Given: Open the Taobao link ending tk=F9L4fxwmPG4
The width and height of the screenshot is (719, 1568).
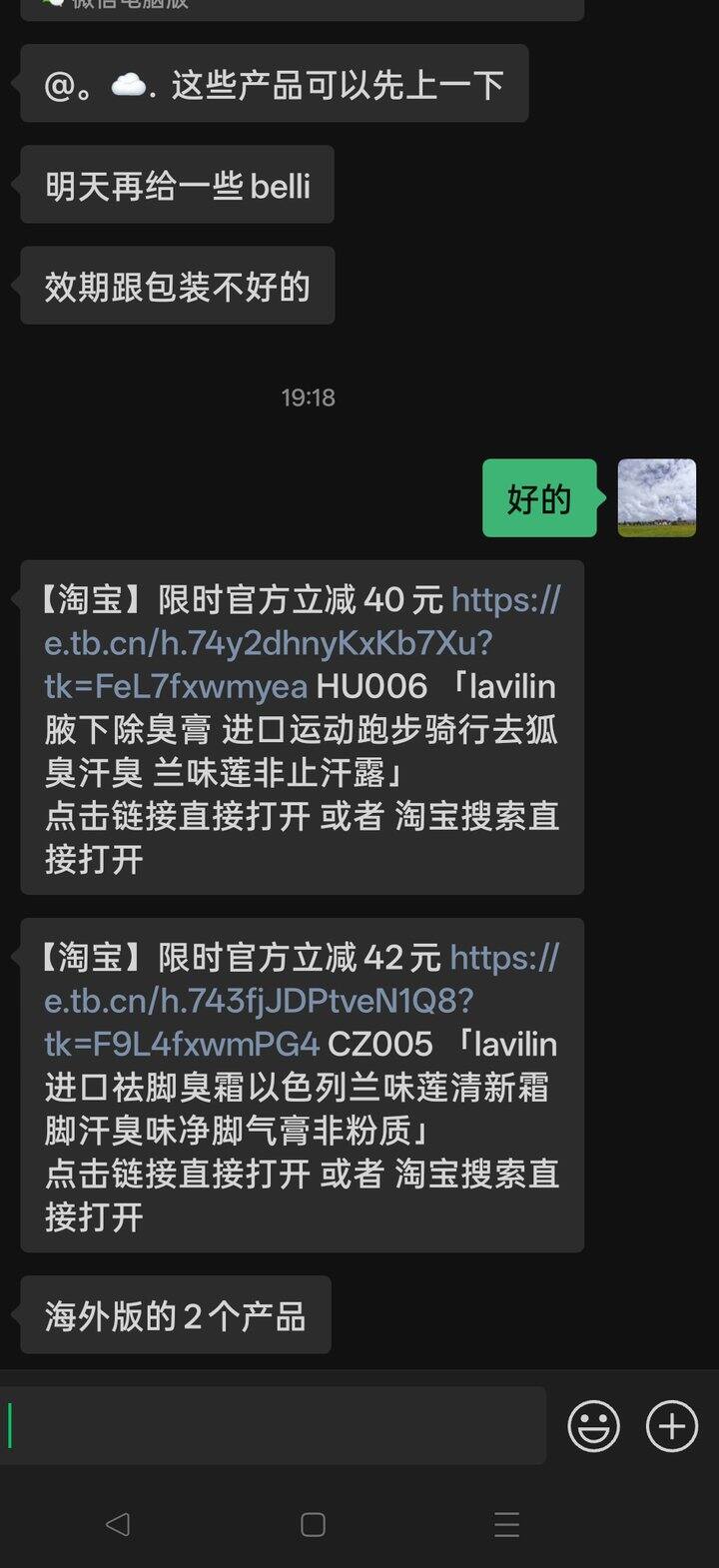Looking at the screenshot, I should (x=258, y=1001).
